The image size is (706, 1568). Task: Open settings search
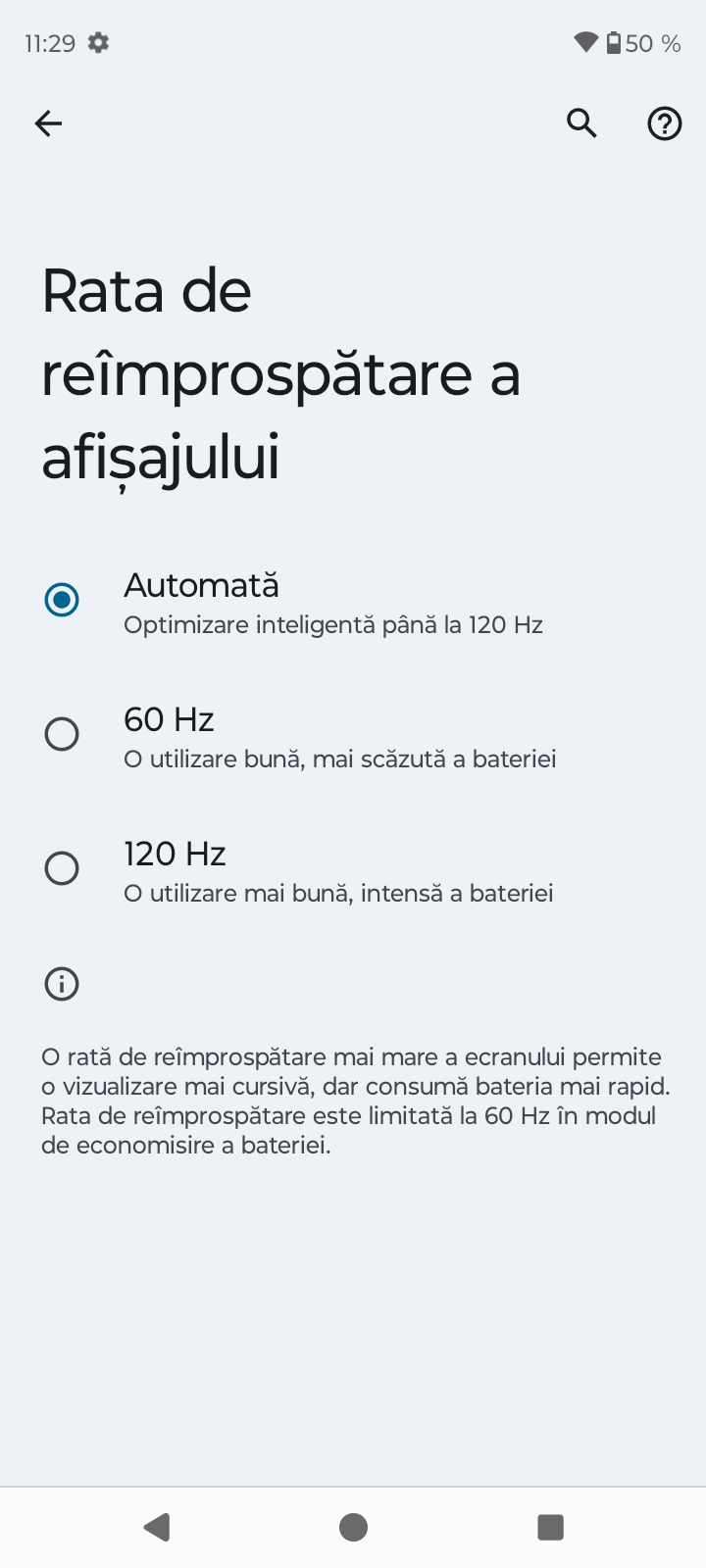tap(581, 123)
